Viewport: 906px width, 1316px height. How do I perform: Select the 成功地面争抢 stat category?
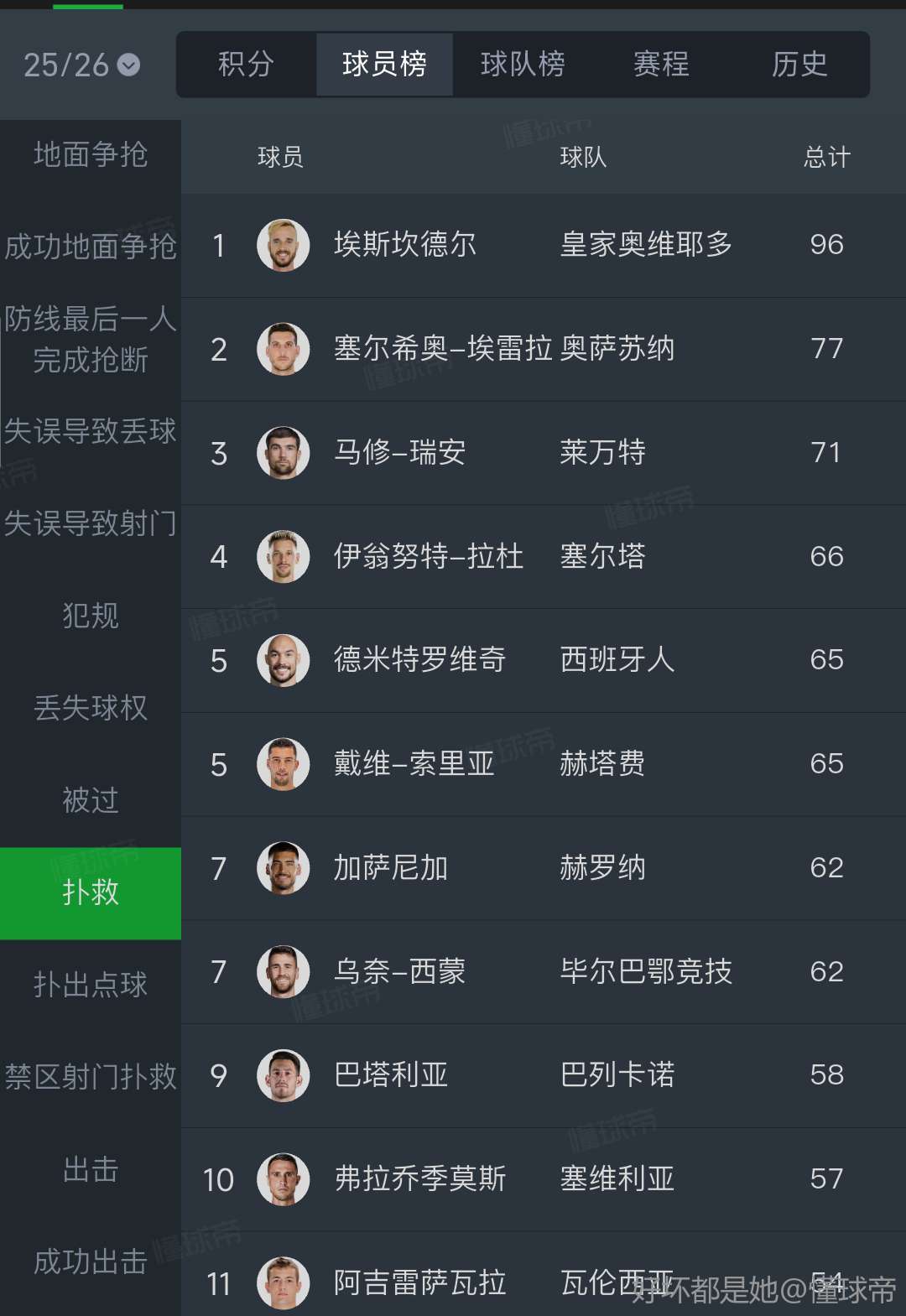tap(91, 247)
